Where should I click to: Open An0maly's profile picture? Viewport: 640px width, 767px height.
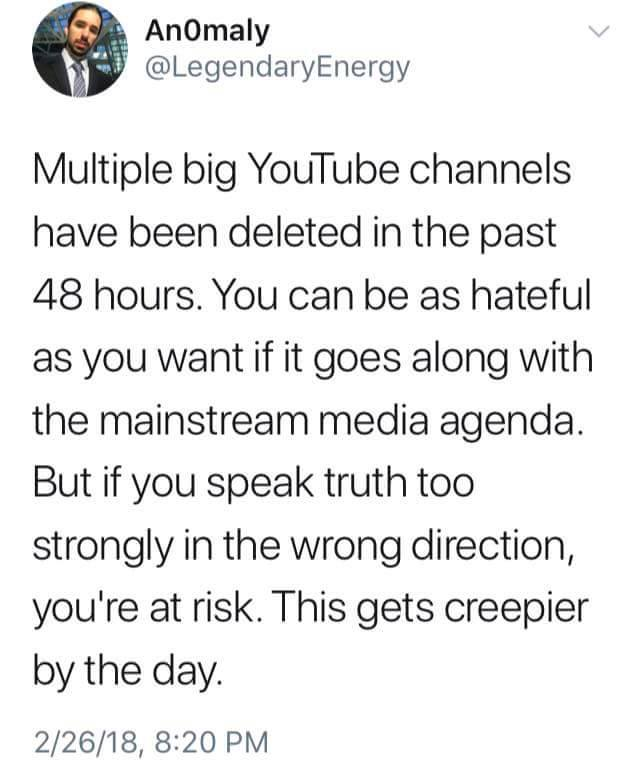[x=74, y=56]
